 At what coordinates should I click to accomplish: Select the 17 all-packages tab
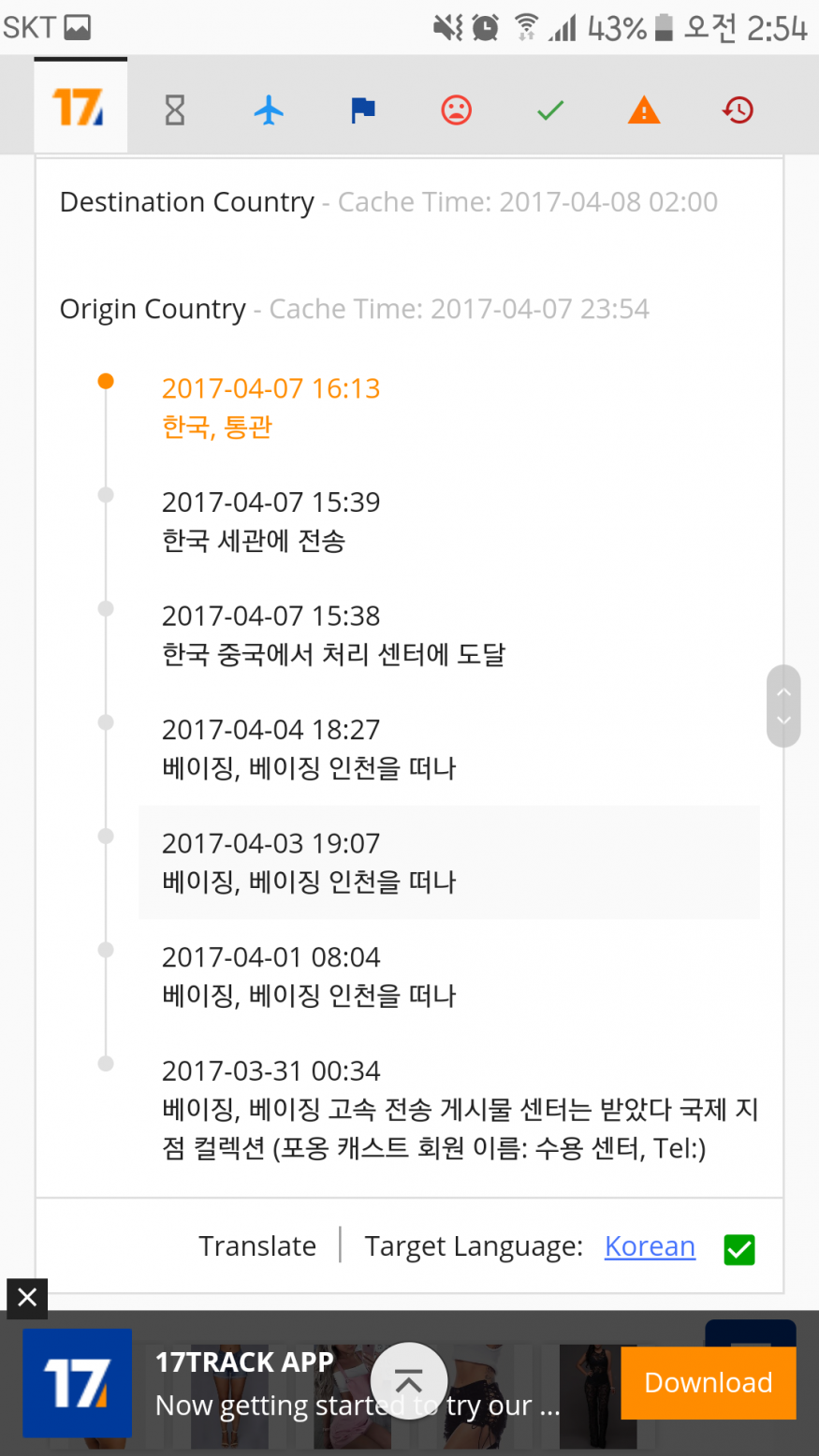coord(80,107)
